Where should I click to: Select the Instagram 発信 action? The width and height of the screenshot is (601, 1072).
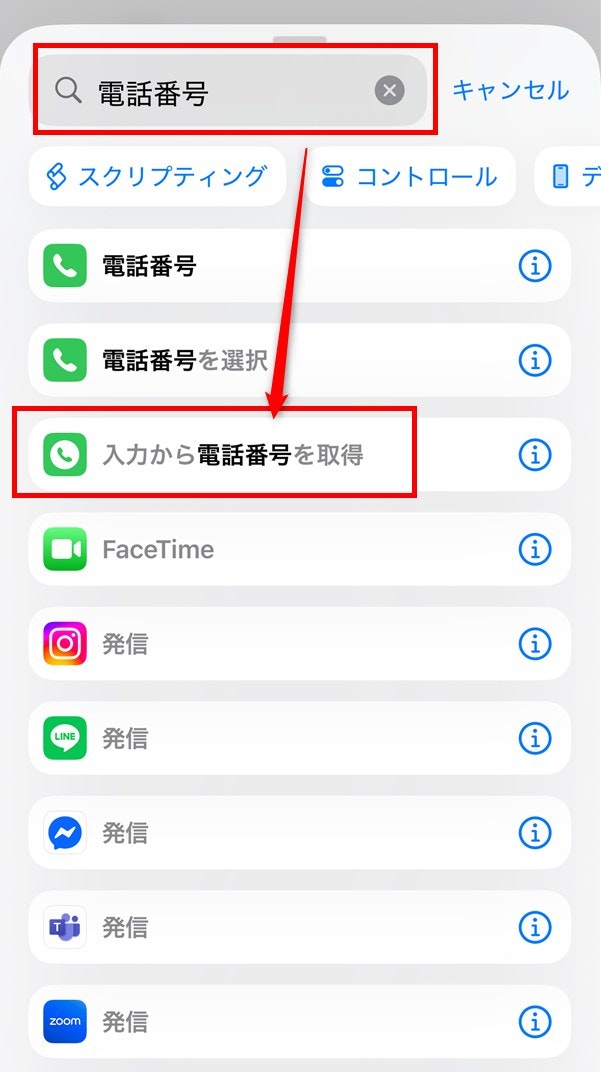tap(270, 644)
